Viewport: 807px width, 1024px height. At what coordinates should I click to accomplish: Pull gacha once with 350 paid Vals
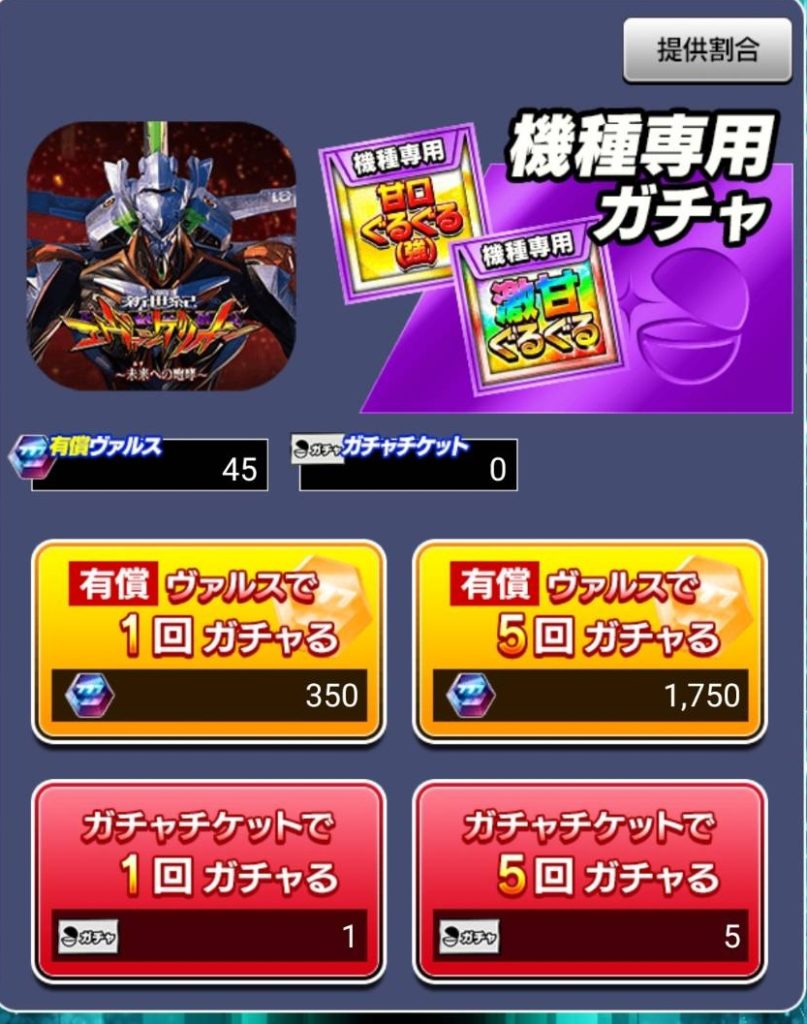coord(208,641)
